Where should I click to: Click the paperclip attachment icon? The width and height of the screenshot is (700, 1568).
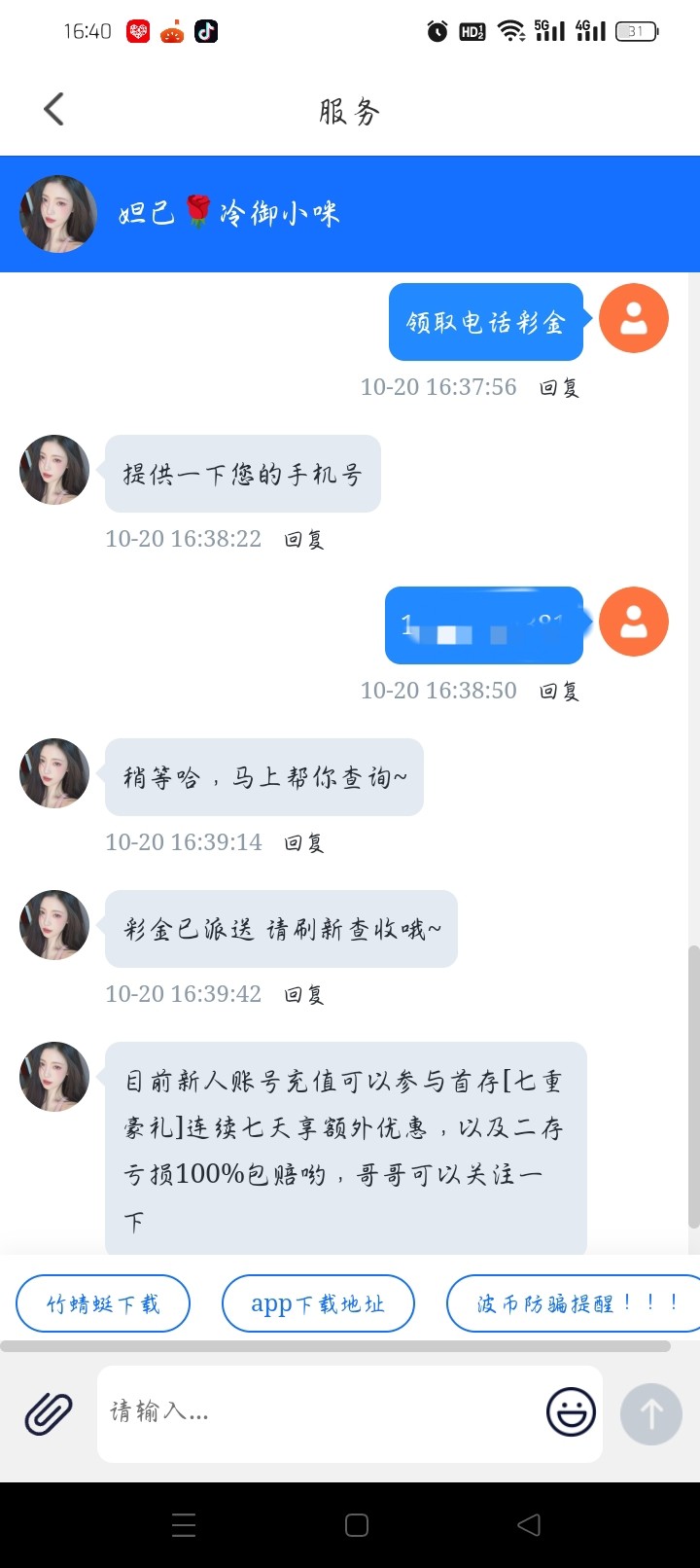pos(49,1412)
